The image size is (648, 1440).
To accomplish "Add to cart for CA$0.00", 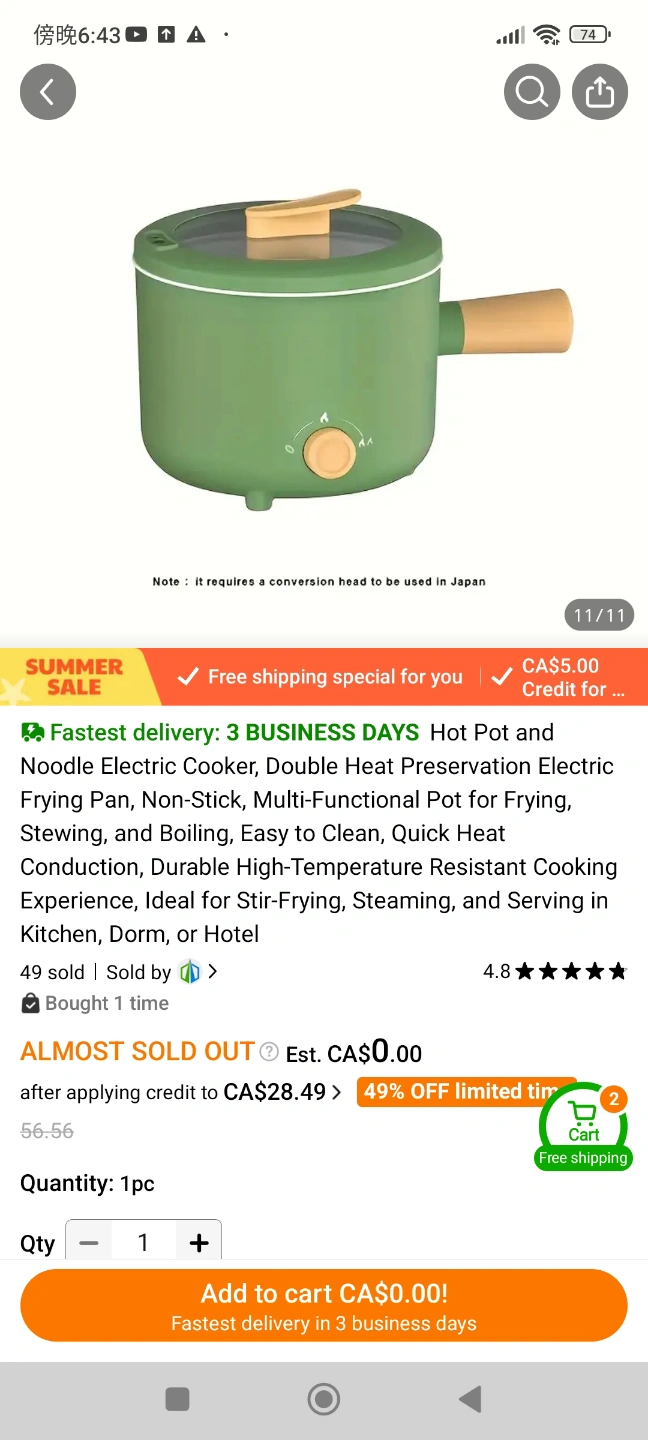I will coord(324,1305).
